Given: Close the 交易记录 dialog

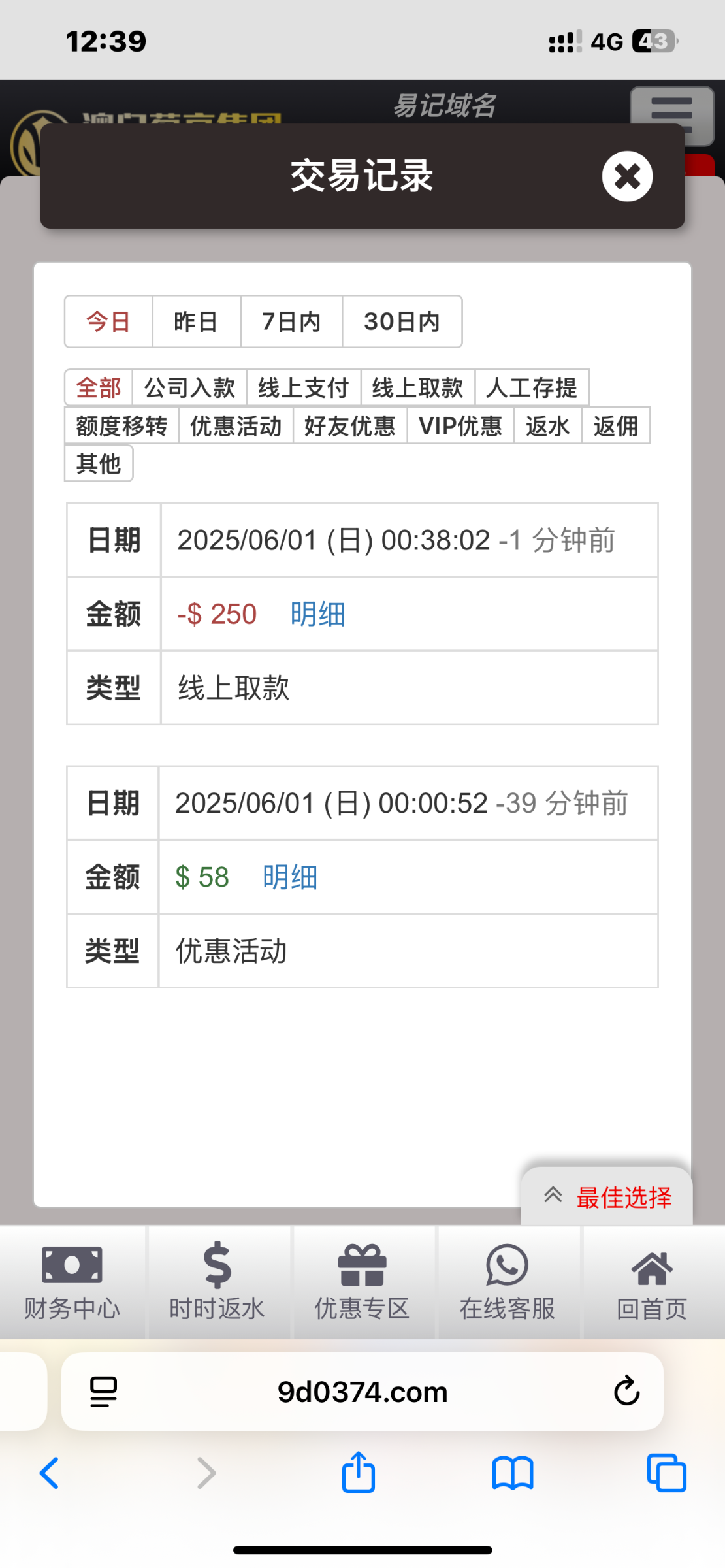Looking at the screenshot, I should tap(627, 176).
